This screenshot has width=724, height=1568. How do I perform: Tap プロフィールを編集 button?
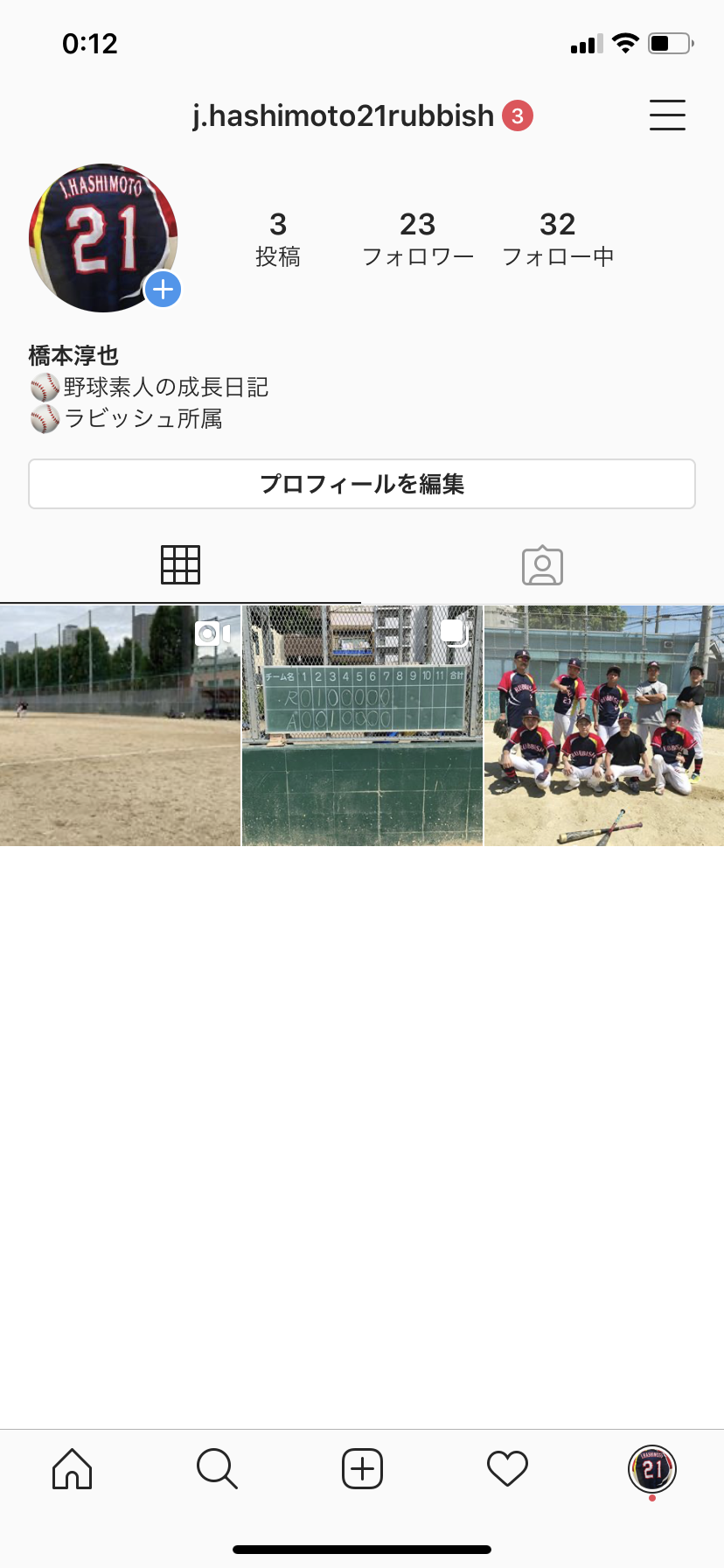(x=362, y=484)
